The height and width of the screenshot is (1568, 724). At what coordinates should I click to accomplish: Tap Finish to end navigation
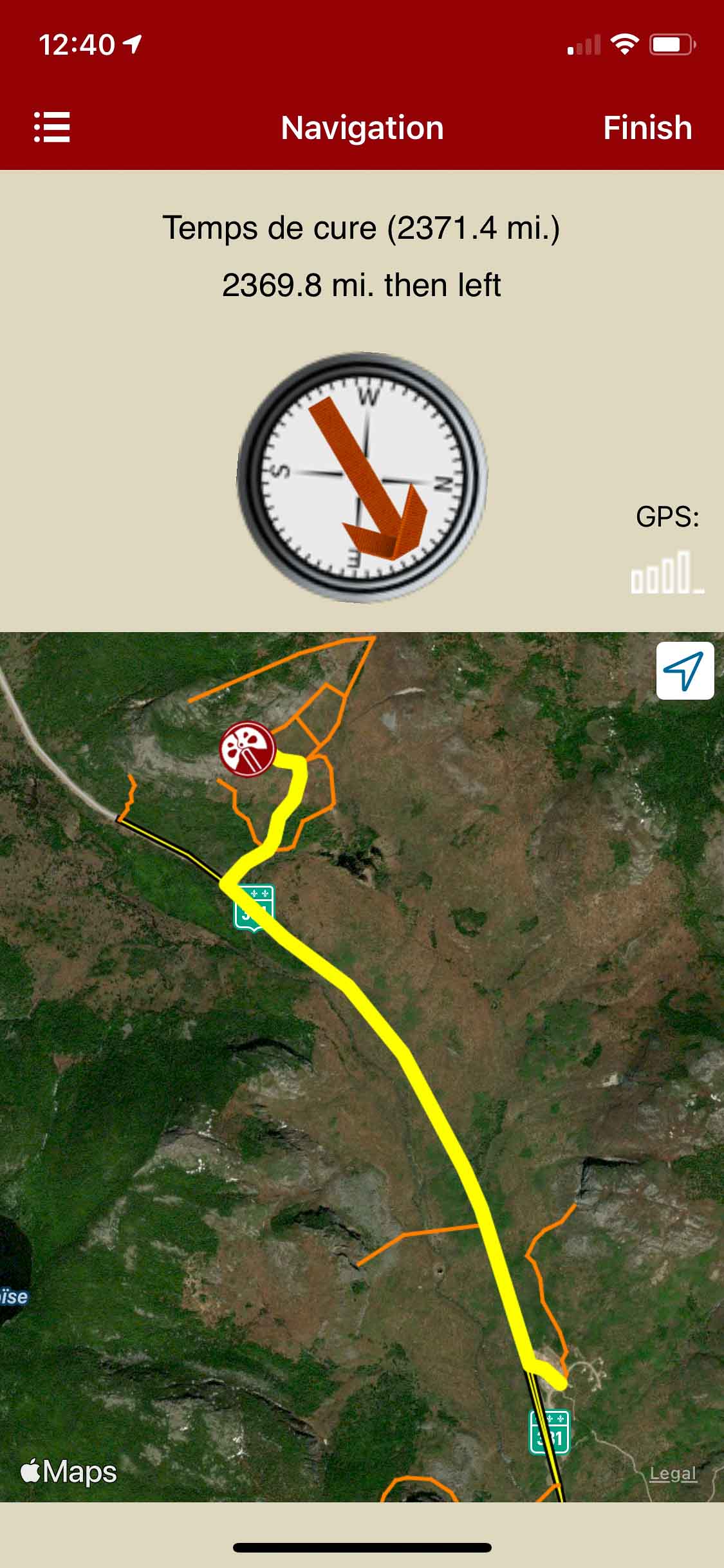647,127
